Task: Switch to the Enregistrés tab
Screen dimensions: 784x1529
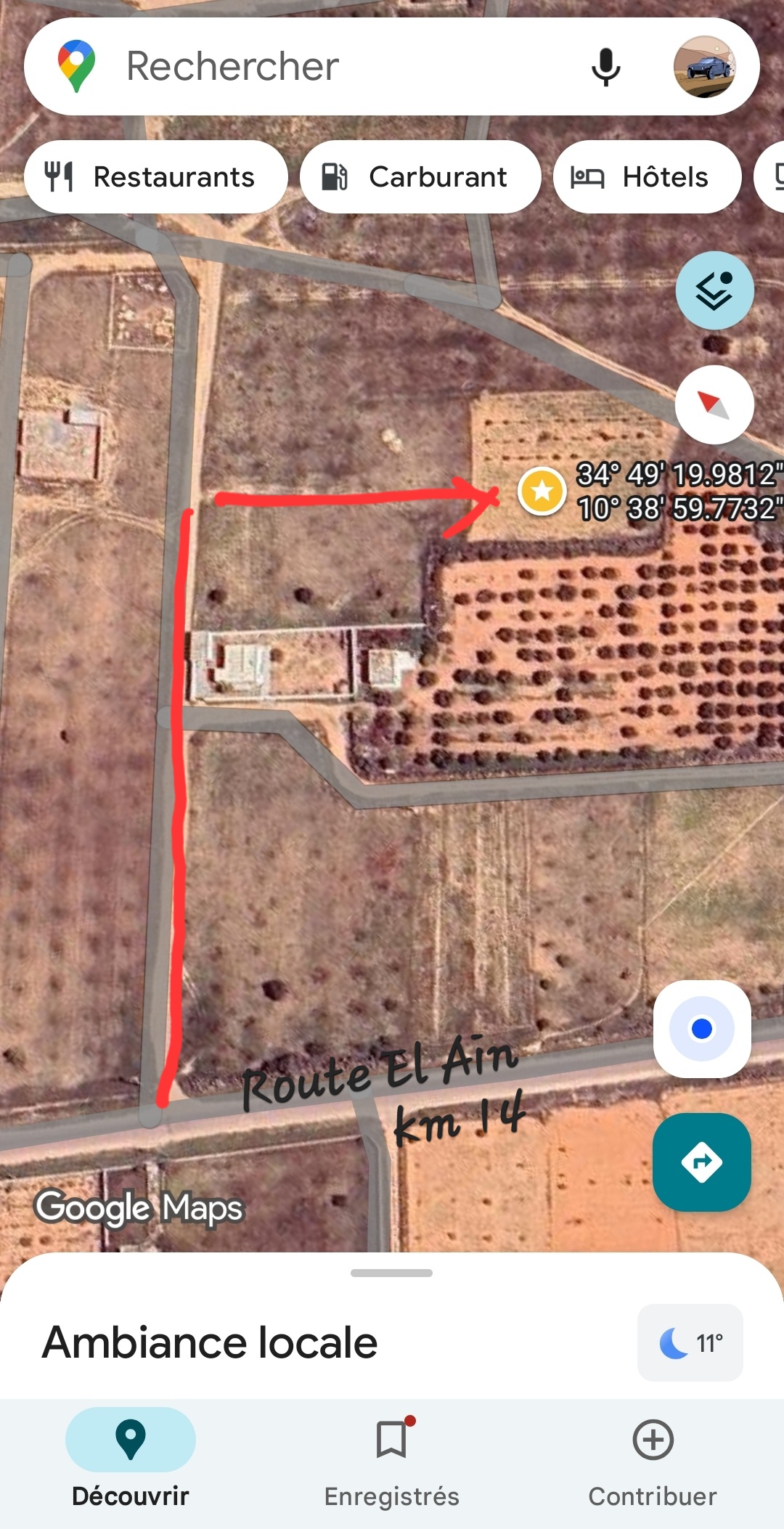Action: point(391,1459)
